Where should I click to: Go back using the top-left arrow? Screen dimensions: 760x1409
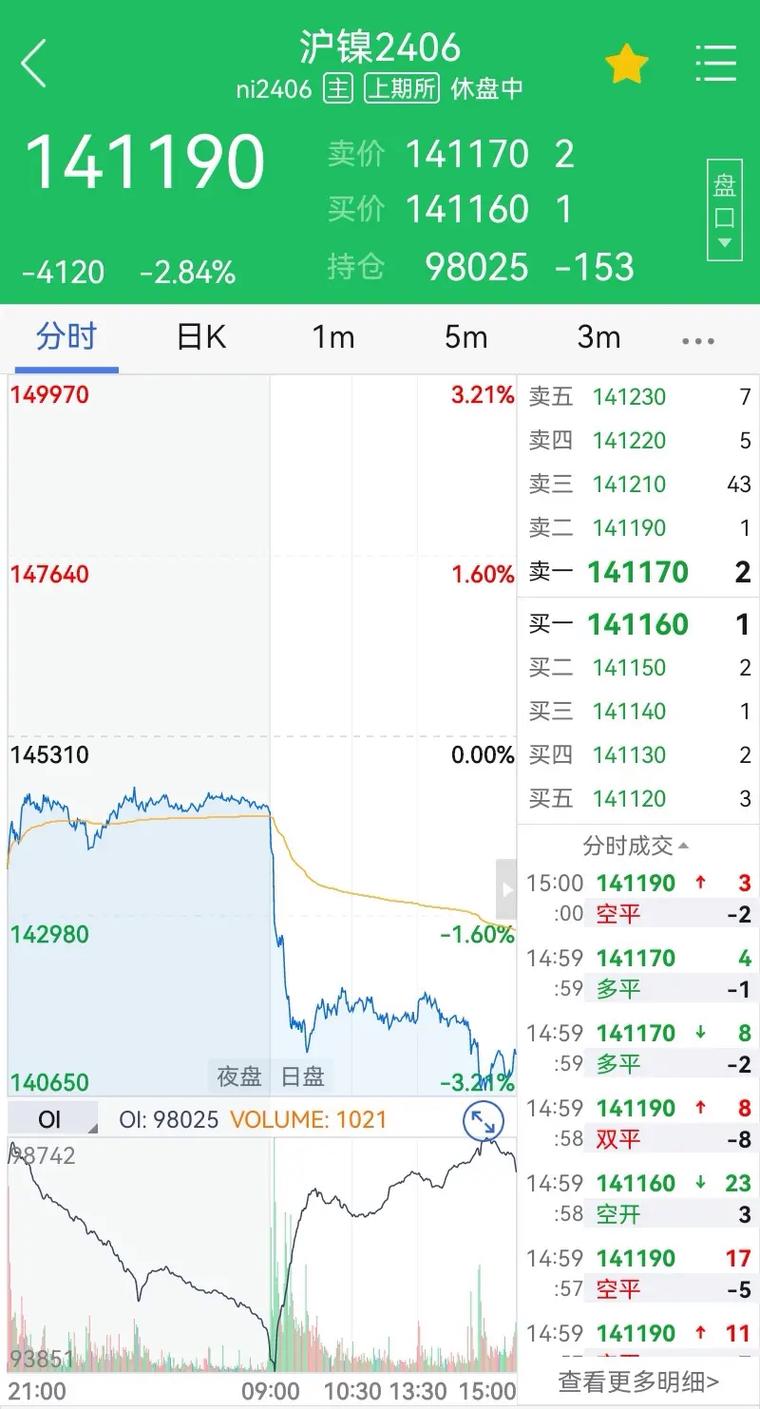click(x=35, y=65)
